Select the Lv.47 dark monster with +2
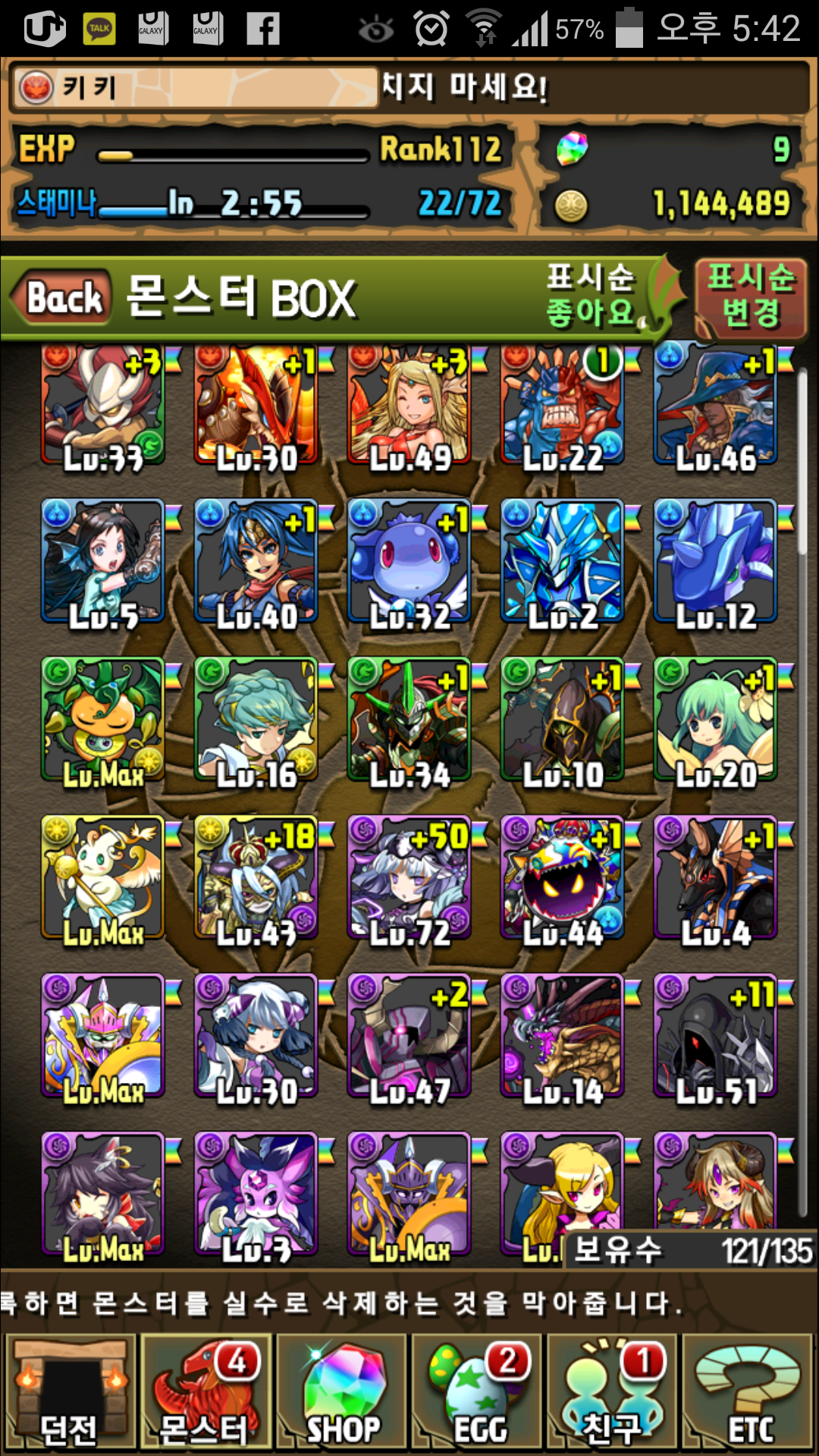Viewport: 819px width, 1456px height. [410, 1037]
